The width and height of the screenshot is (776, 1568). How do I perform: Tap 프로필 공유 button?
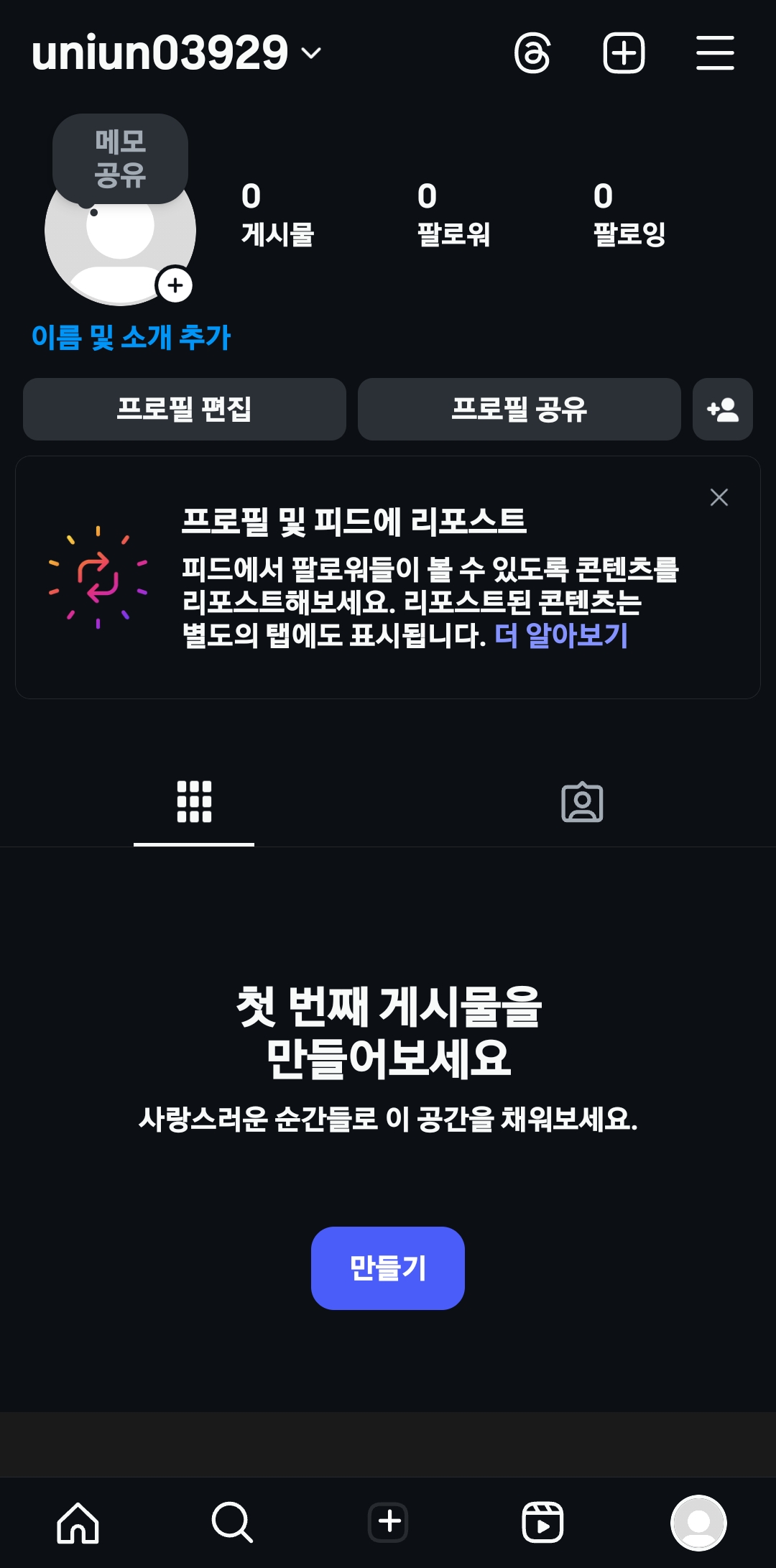tap(519, 409)
